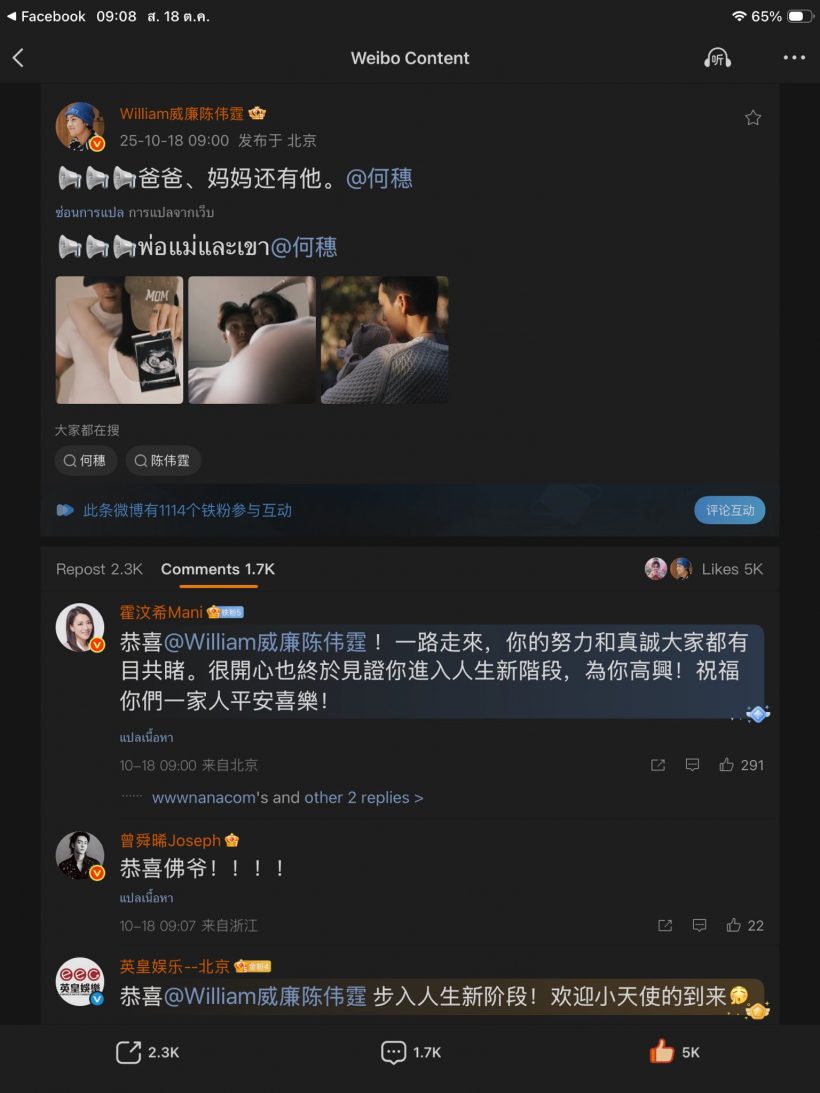820x1093 pixels.
Task: Open the ultrasound photo thumbnail
Action: (119, 340)
